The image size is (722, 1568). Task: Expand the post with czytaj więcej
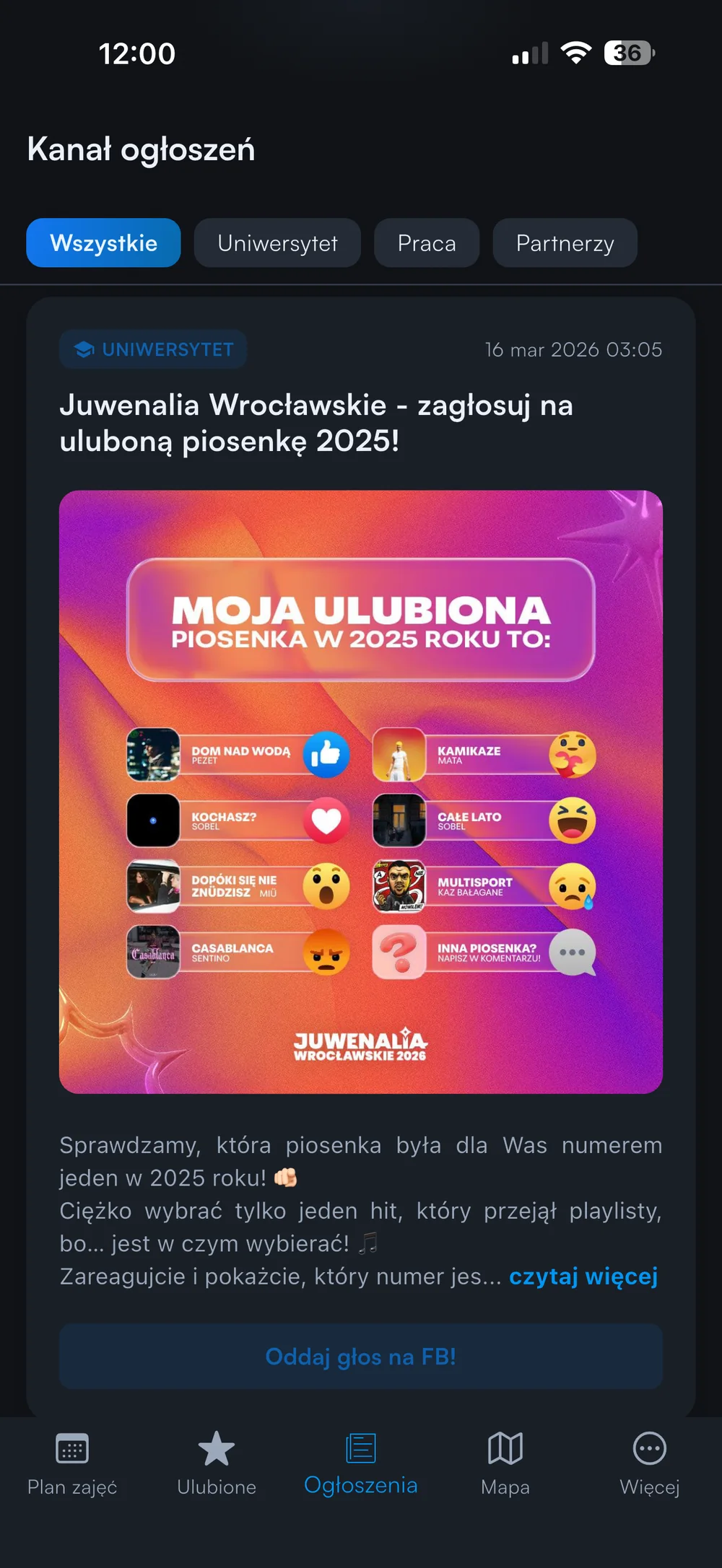coord(583,1276)
